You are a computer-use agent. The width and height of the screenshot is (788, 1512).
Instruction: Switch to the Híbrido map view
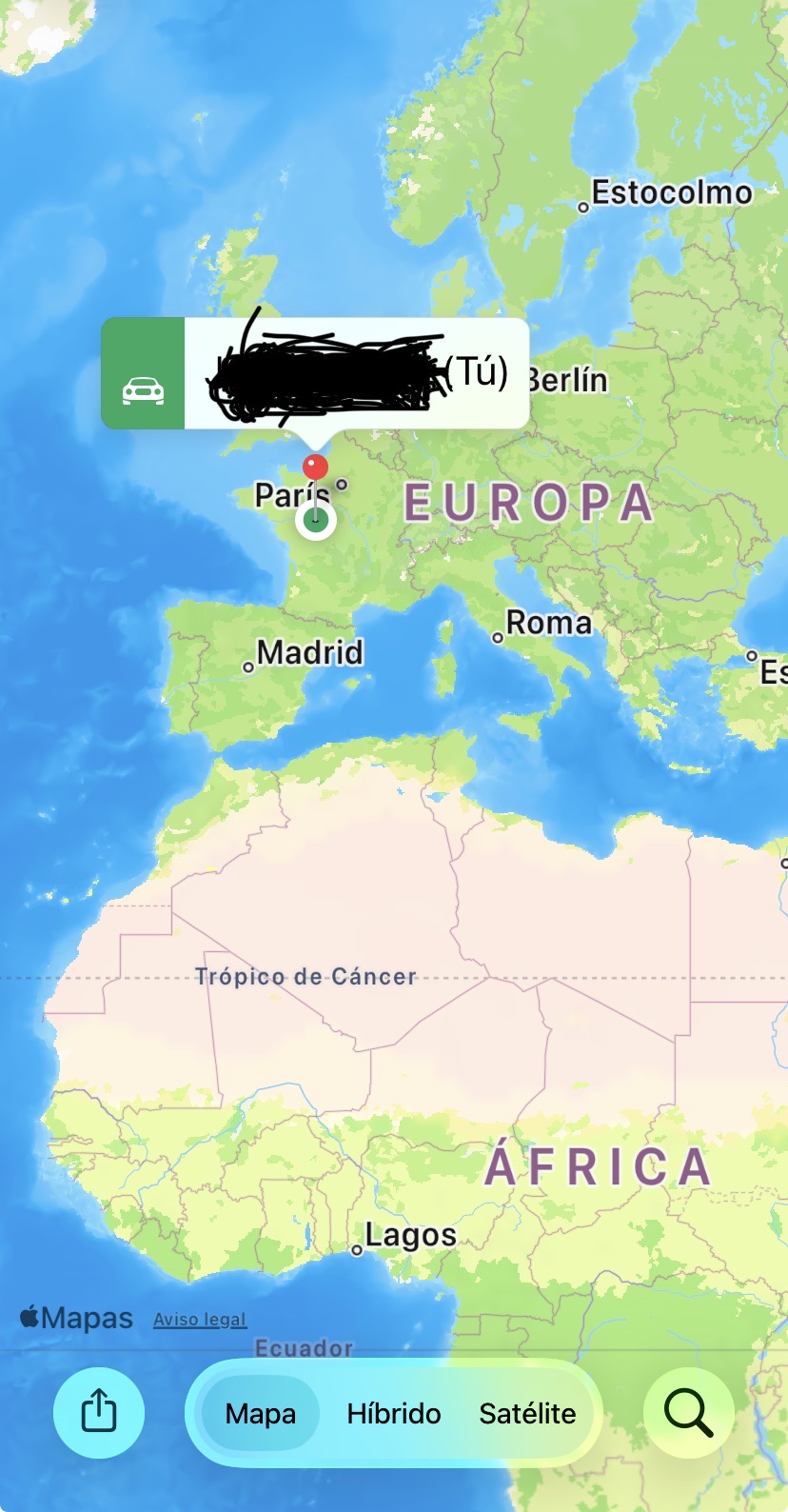(393, 1413)
